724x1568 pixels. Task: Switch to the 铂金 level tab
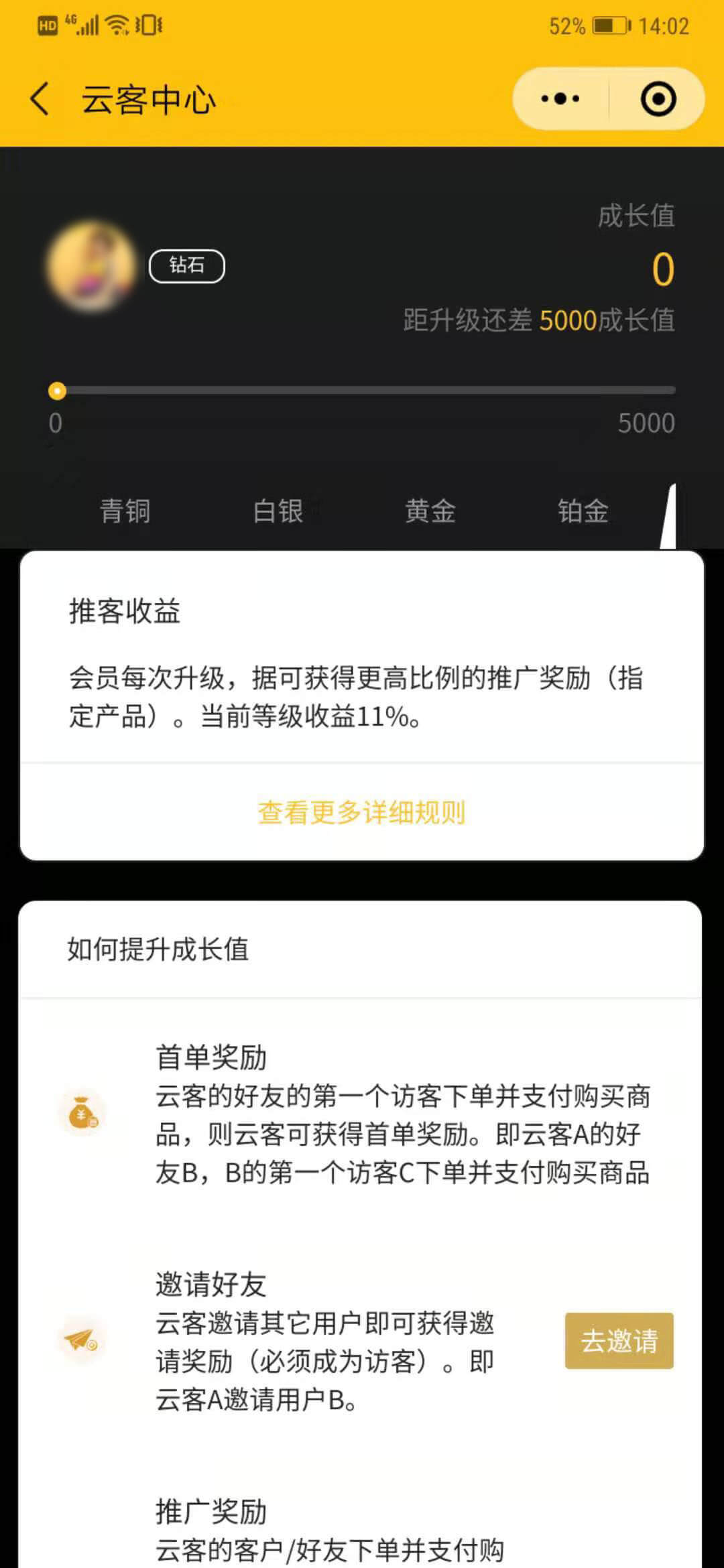pos(583,511)
